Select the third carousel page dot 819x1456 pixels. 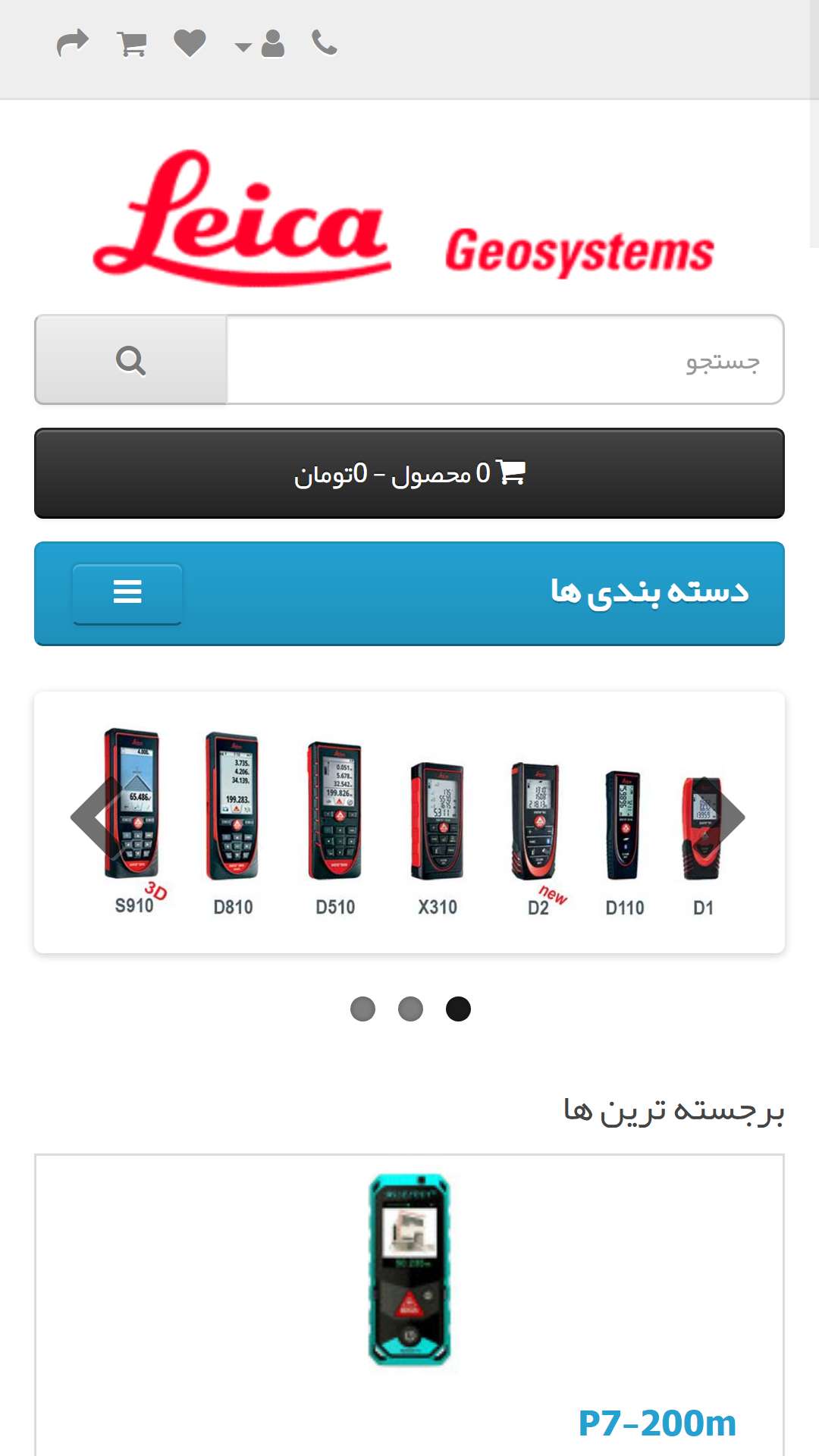[458, 1009]
